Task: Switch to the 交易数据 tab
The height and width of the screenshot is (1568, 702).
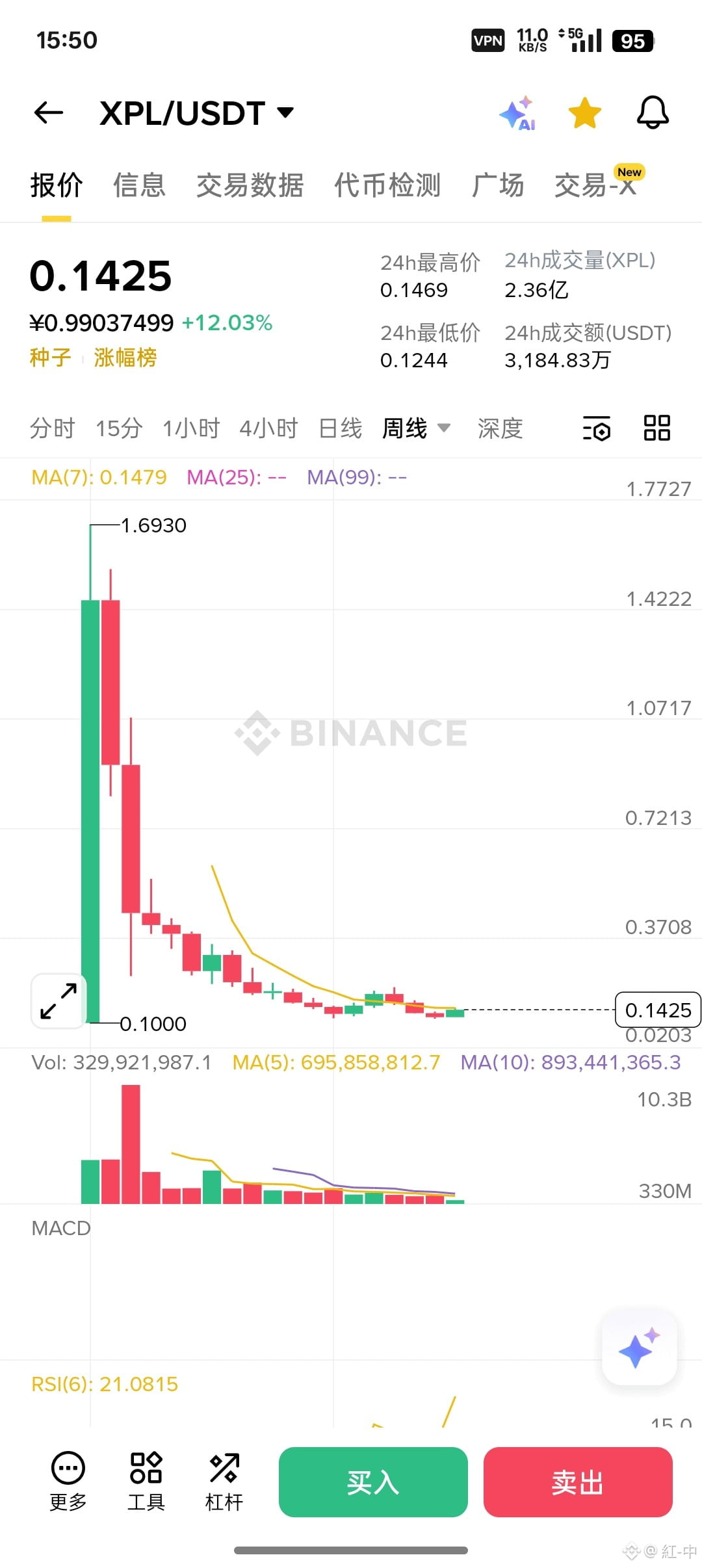Action: coord(250,185)
